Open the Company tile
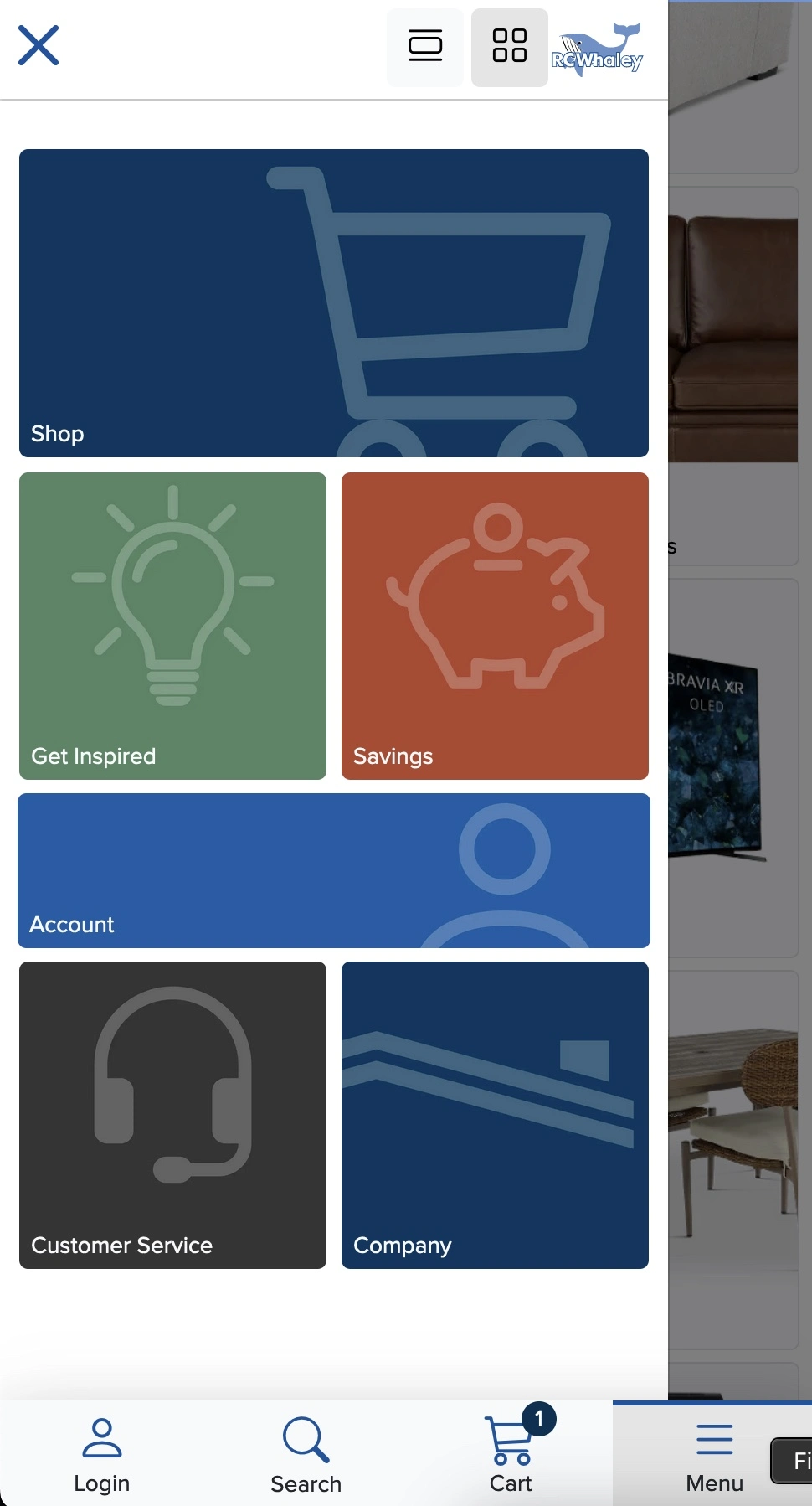This screenshot has height=1506, width=812. coord(495,1115)
